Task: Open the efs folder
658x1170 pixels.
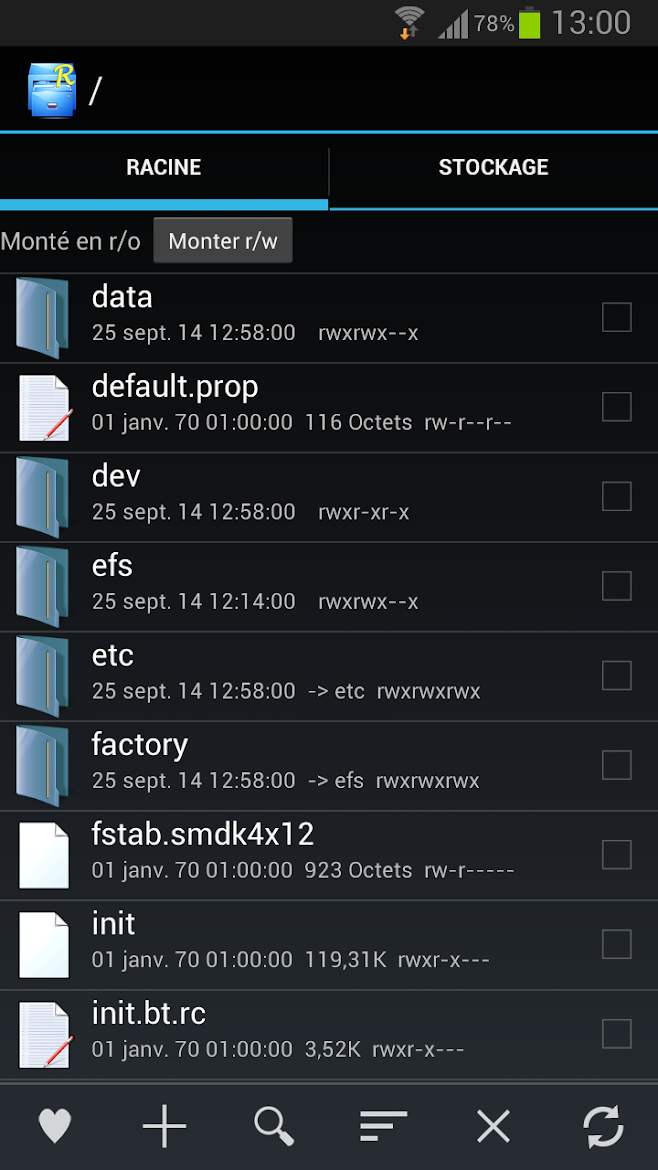Action: coord(112,566)
